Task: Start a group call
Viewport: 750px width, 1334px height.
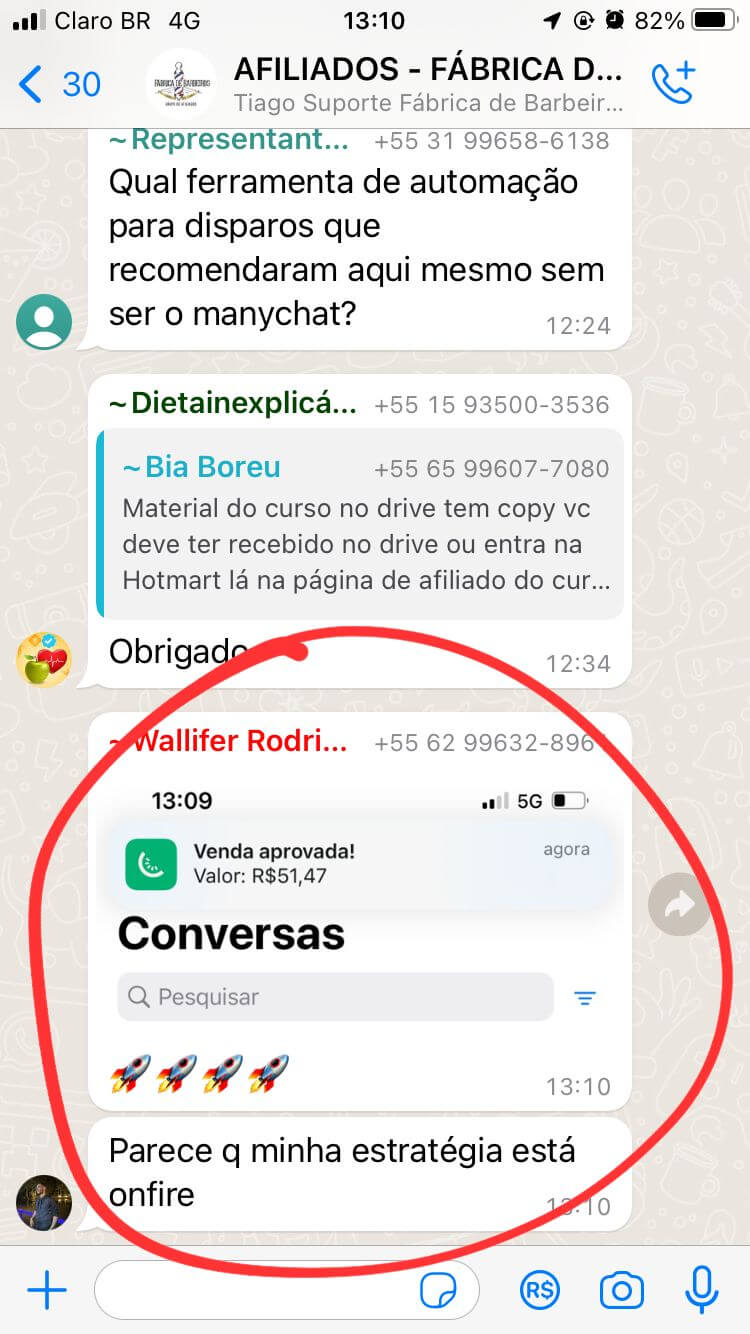Action: click(x=673, y=83)
